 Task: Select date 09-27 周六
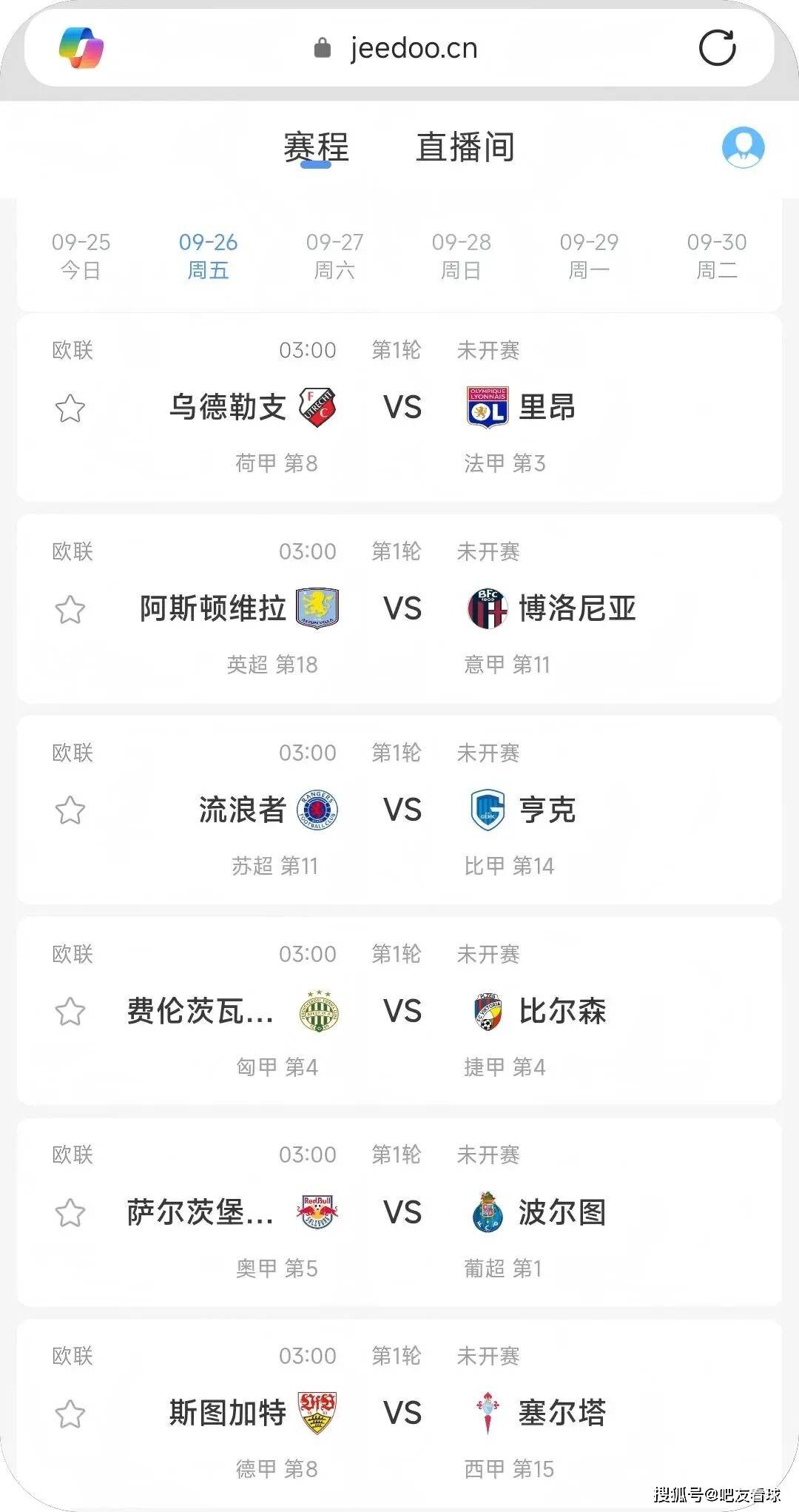click(x=334, y=255)
